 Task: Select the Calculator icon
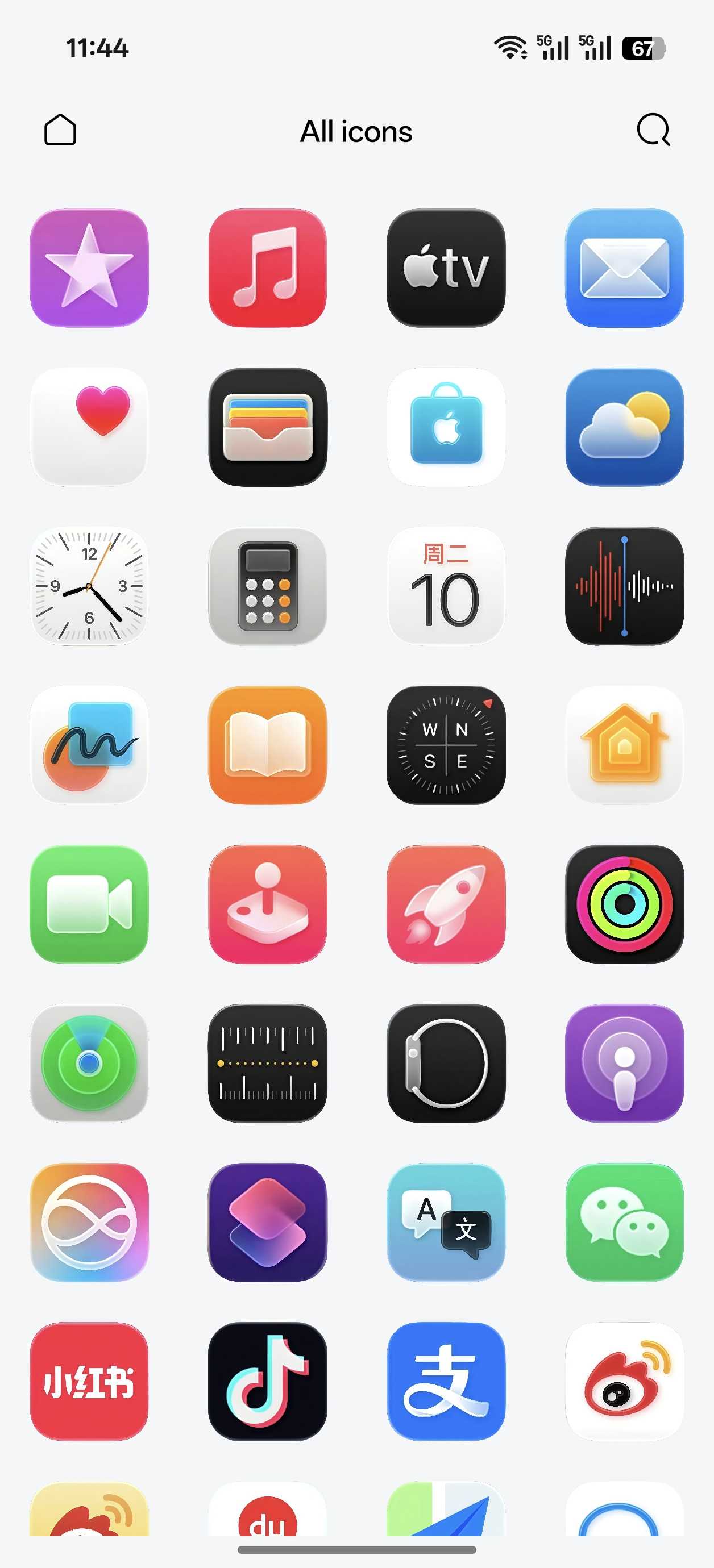(x=267, y=586)
